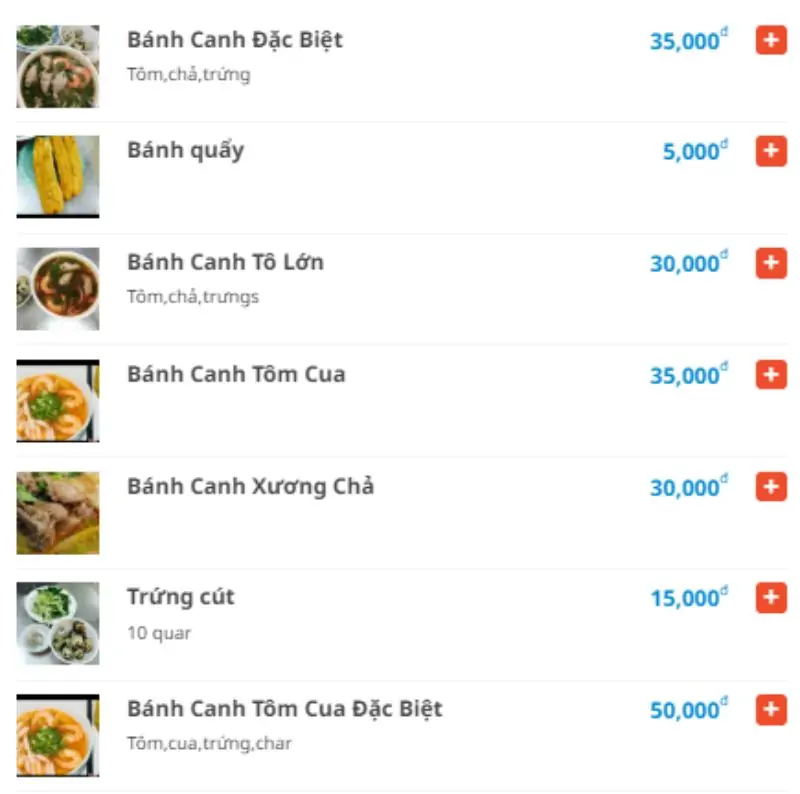This screenshot has width=800, height=794.
Task: Add Trứng cút to the order
Action: (771, 598)
